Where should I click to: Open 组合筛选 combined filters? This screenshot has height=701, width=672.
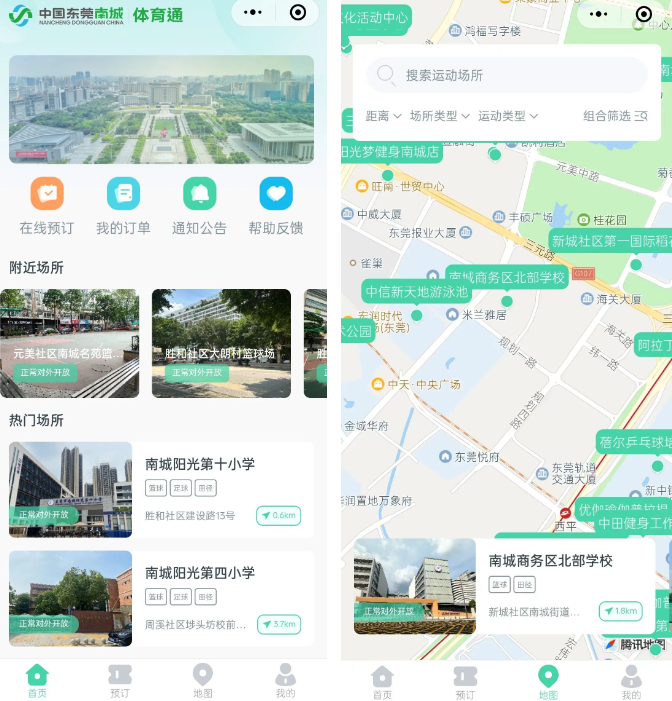coord(614,116)
